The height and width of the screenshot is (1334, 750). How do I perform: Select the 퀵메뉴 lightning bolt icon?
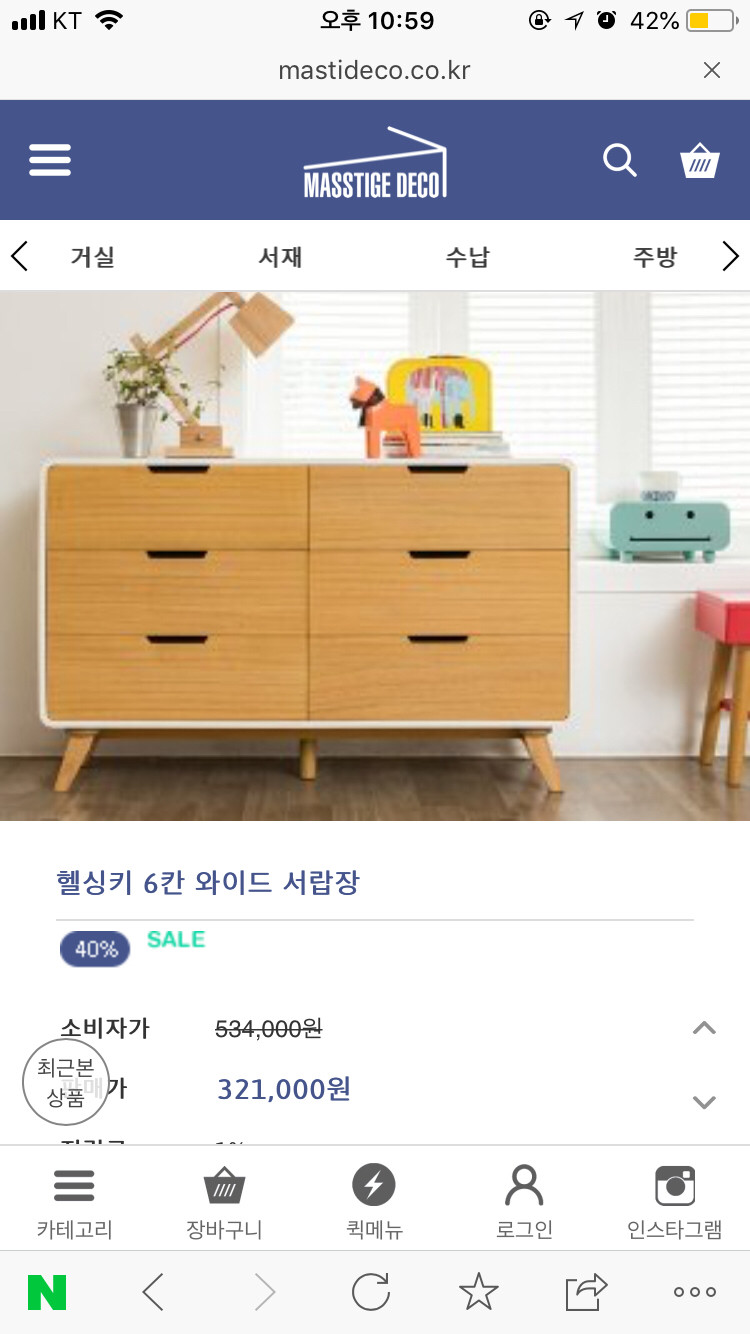(x=374, y=1185)
